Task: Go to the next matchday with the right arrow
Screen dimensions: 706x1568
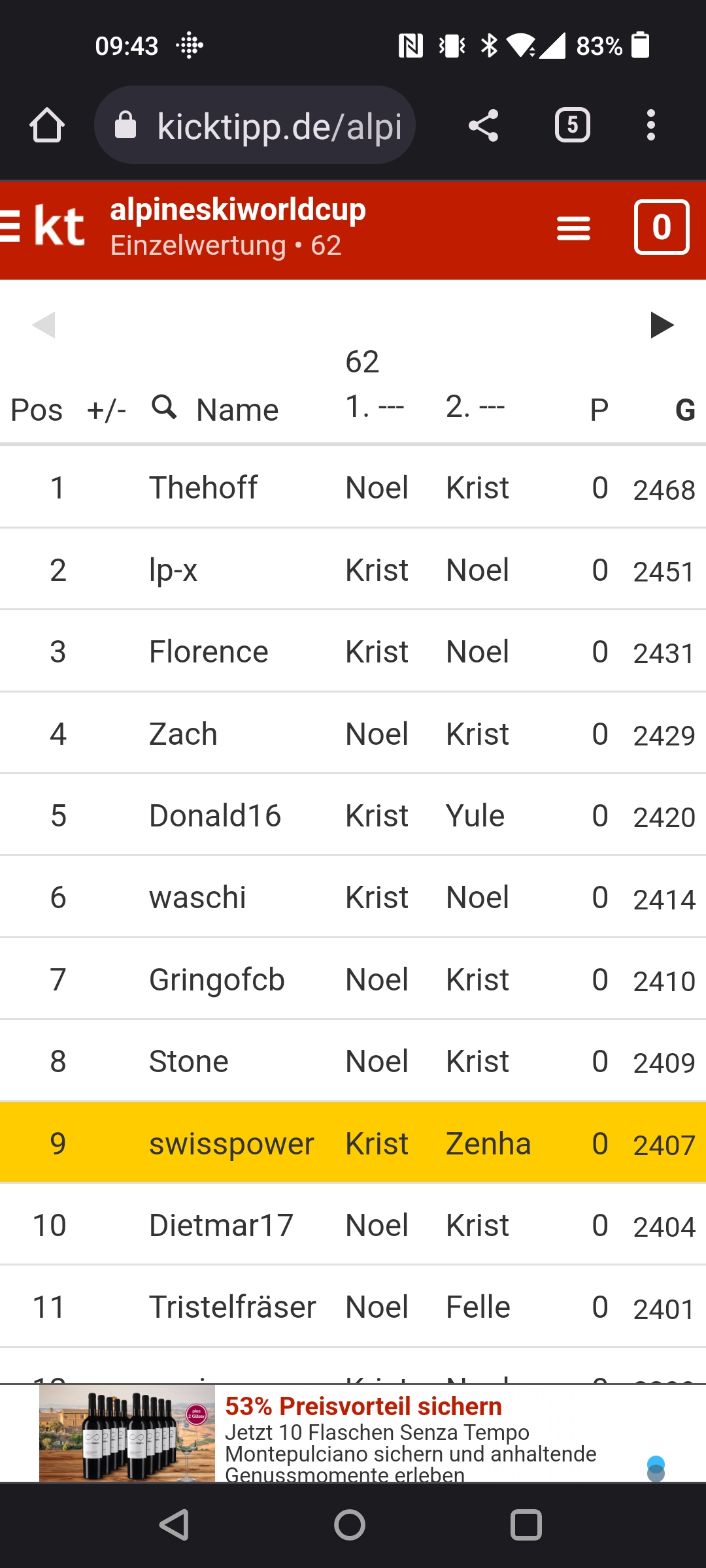Action: click(662, 325)
